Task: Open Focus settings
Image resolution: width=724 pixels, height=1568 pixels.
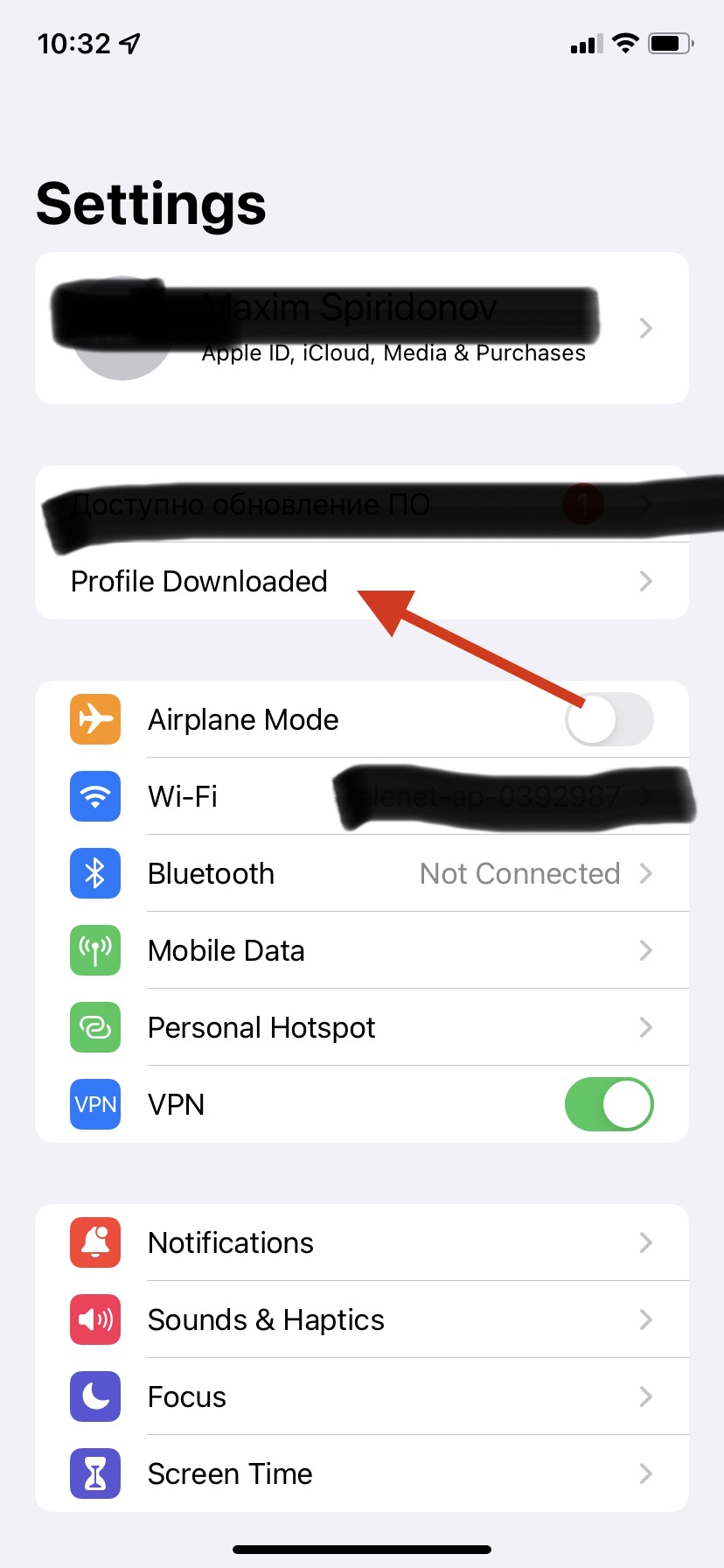Action: point(362,1396)
